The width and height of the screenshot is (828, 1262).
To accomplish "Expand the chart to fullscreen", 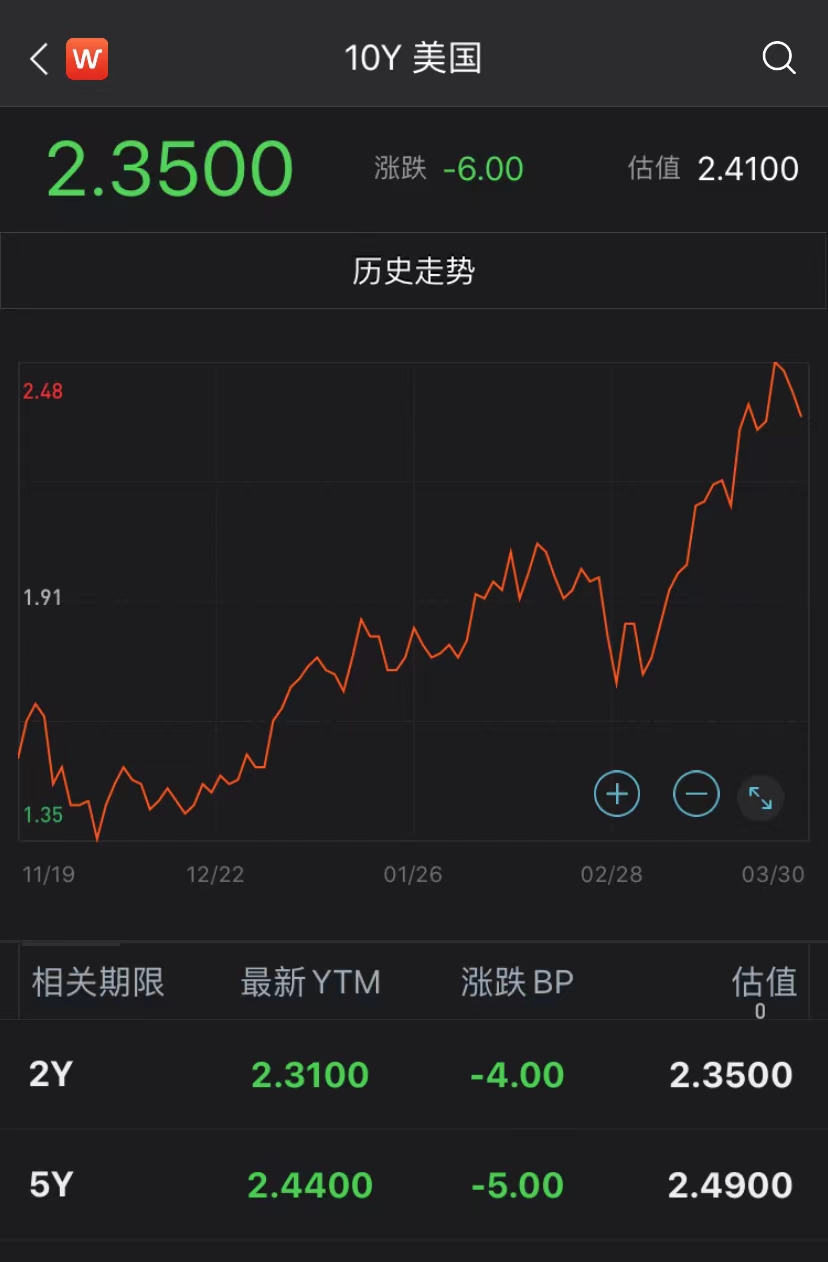I will (761, 797).
